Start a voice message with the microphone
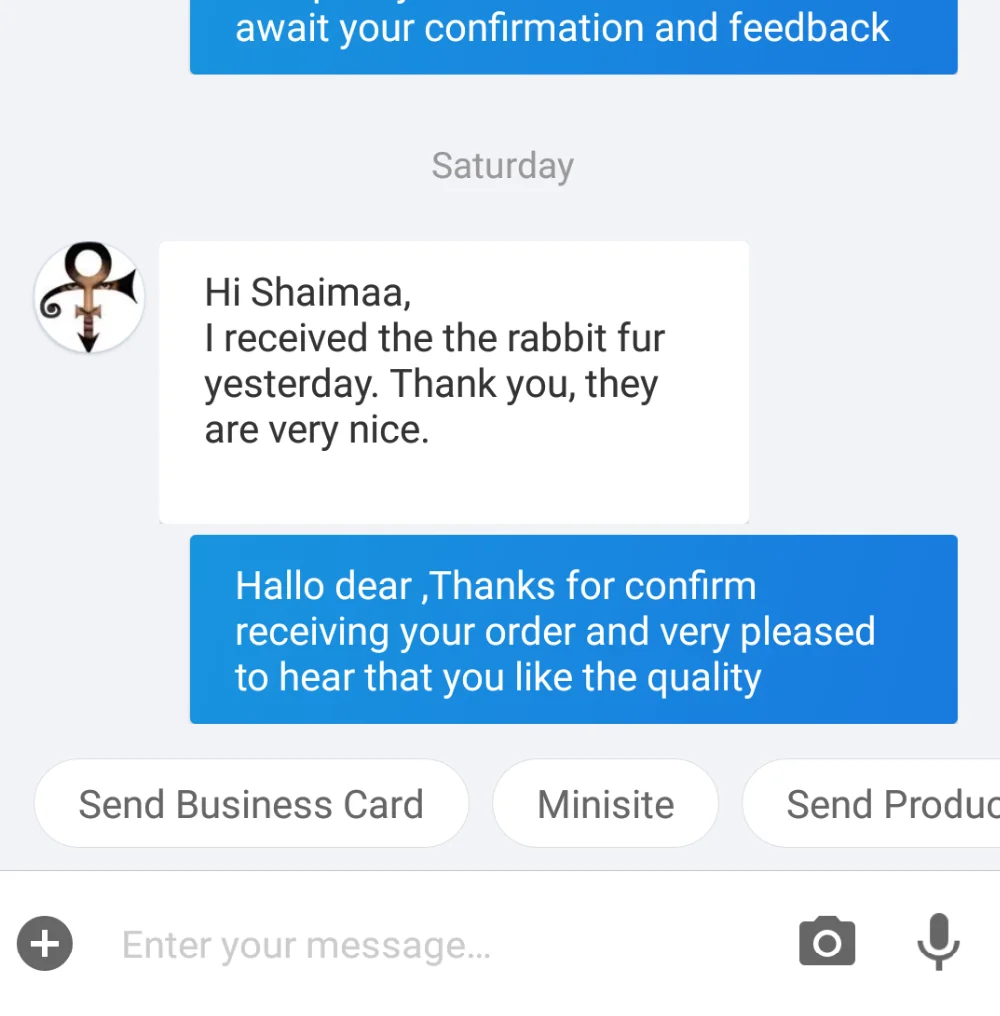 (x=938, y=942)
